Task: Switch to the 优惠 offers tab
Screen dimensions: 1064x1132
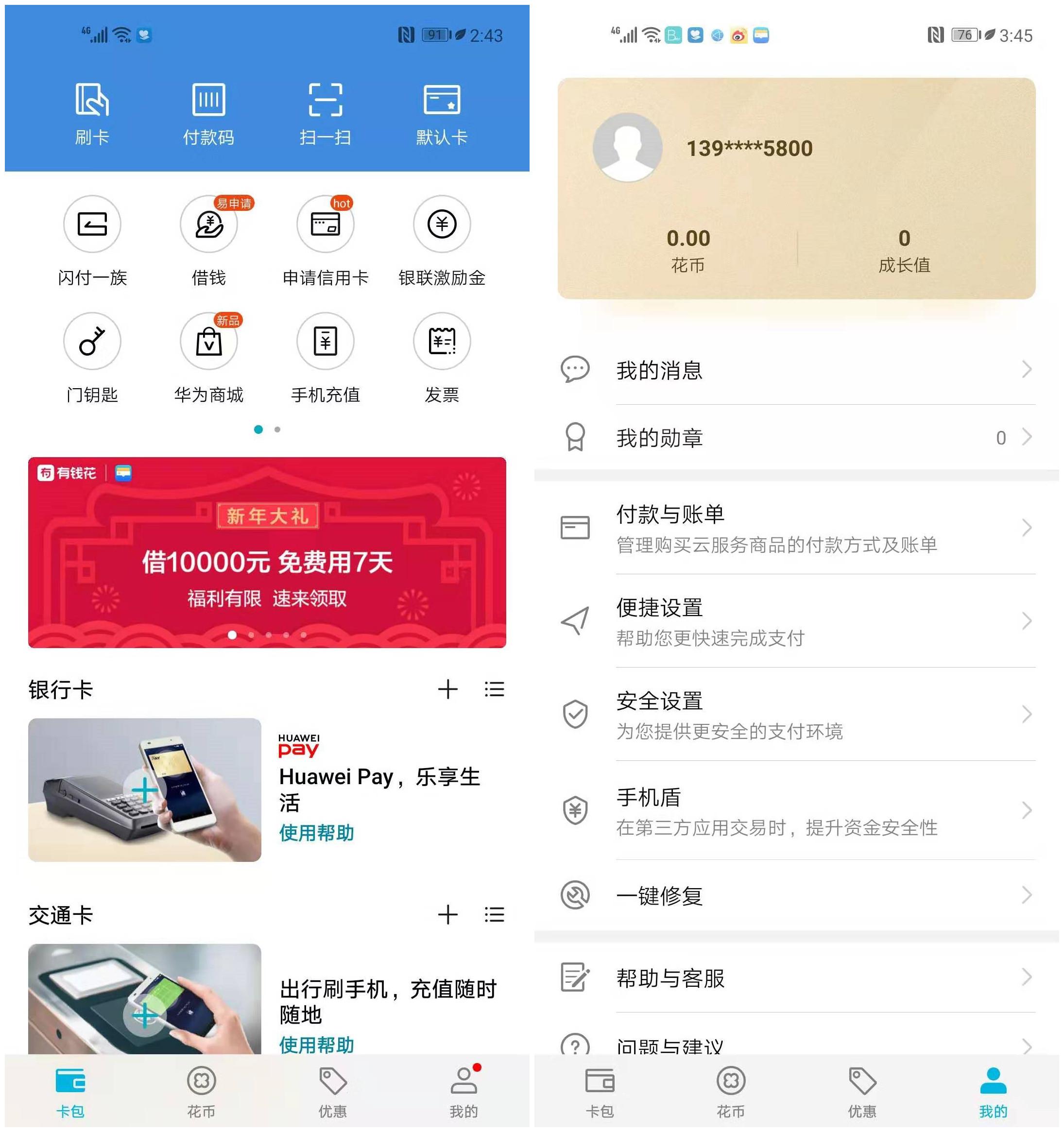Action: coord(334,1090)
